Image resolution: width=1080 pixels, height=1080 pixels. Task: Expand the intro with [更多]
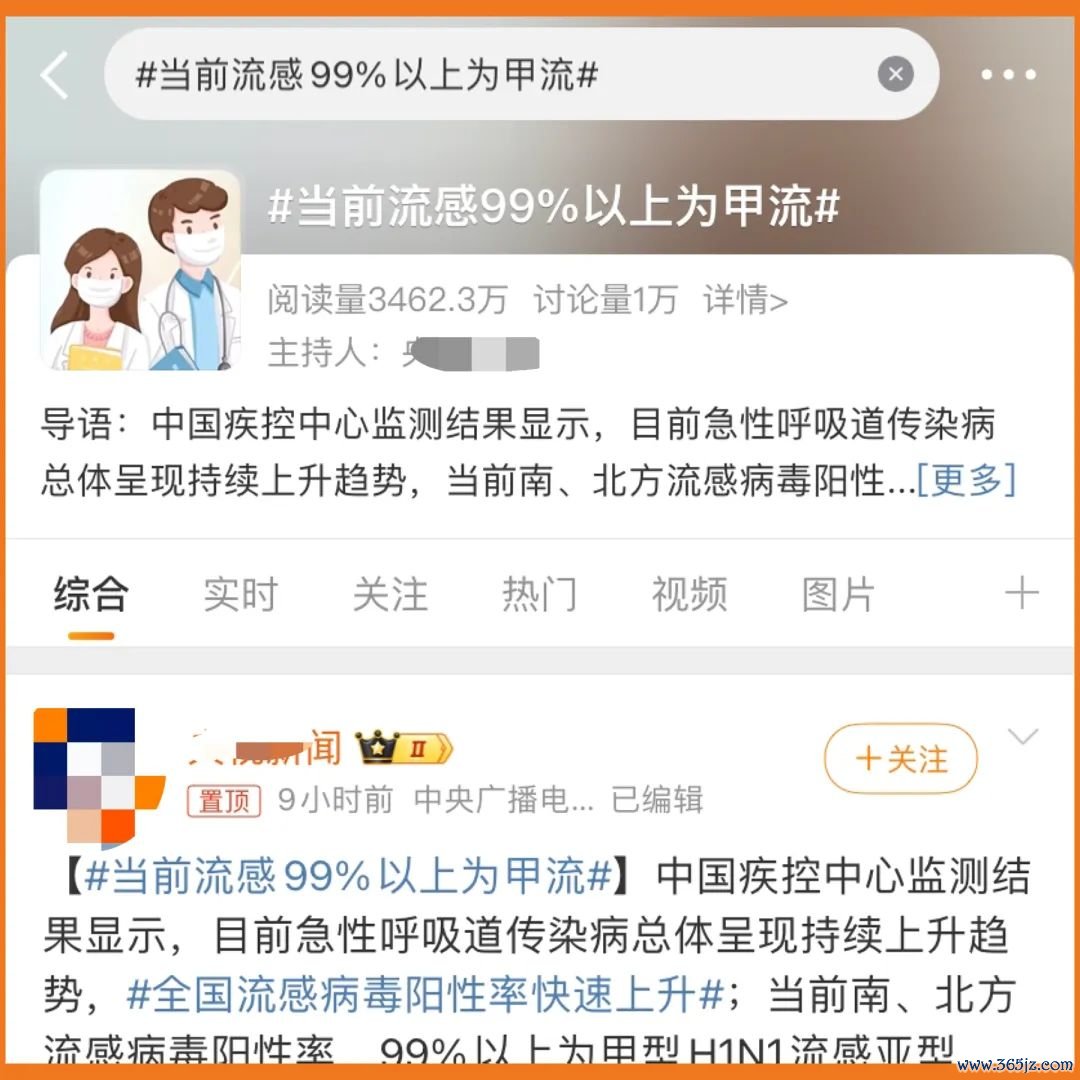pos(966,480)
